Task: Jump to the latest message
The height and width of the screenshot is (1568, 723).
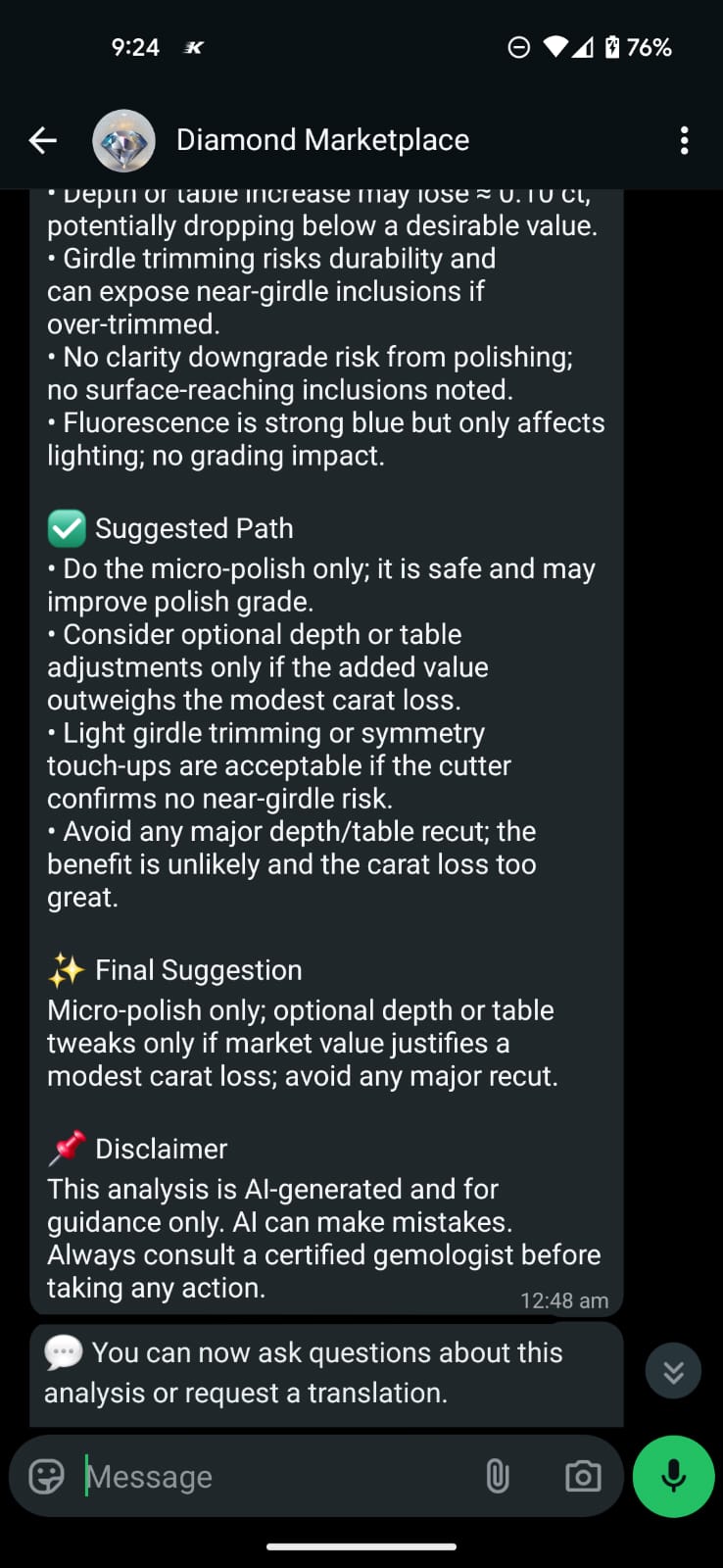Action: tap(673, 1371)
